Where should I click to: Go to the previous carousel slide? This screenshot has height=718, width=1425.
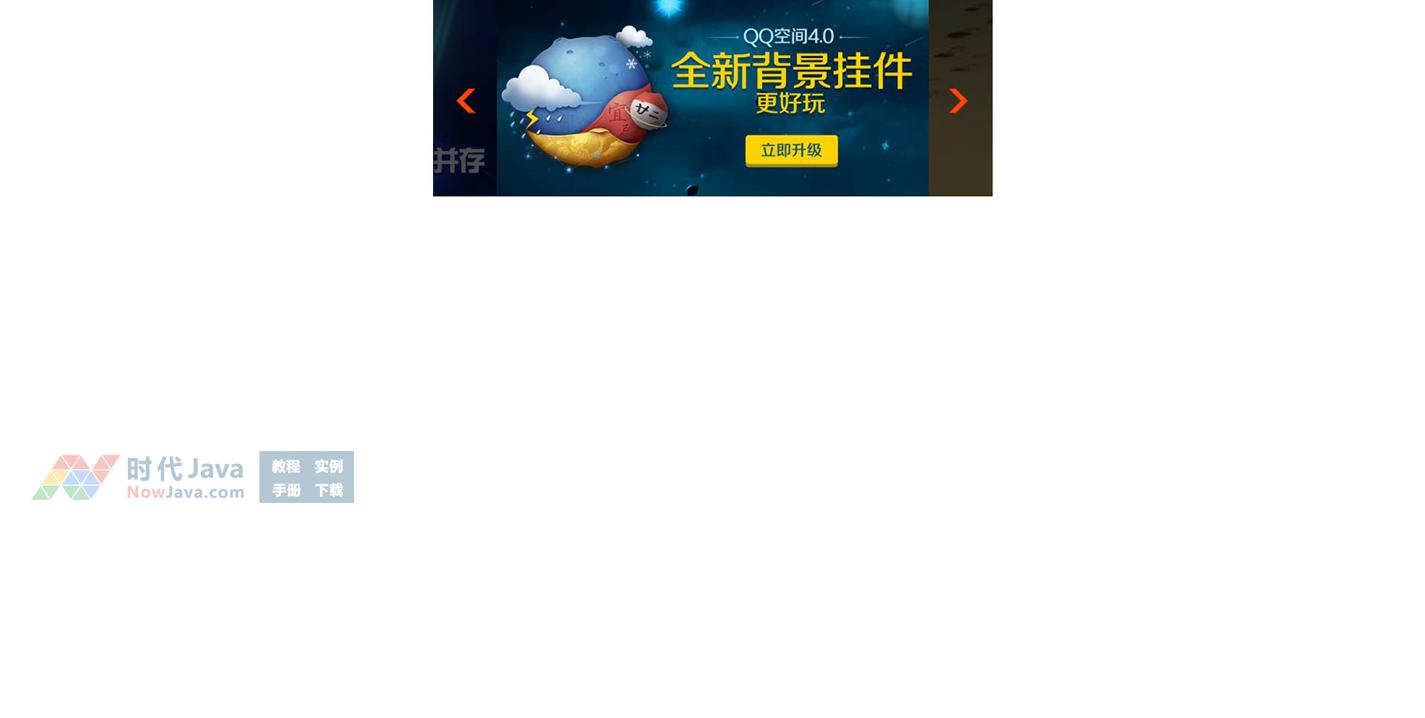(465, 101)
